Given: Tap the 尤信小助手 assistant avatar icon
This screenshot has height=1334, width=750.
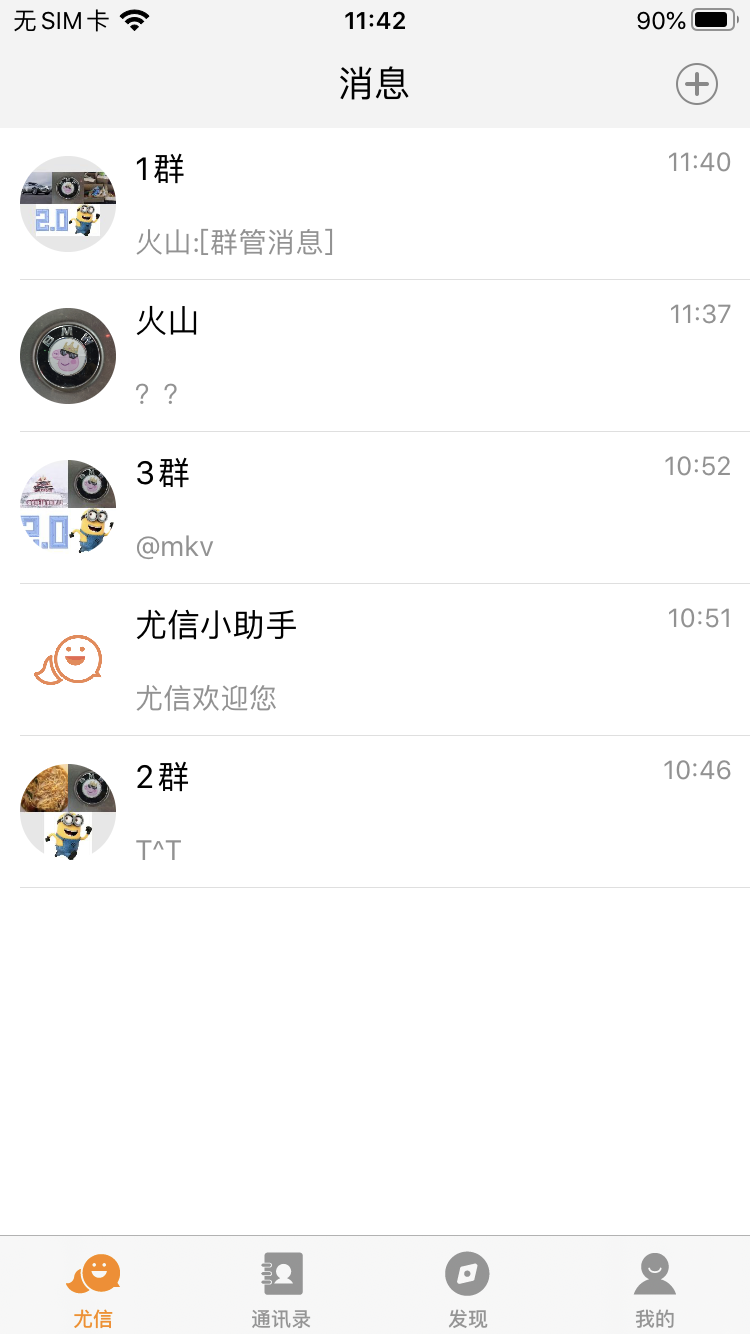Looking at the screenshot, I should 68,660.
